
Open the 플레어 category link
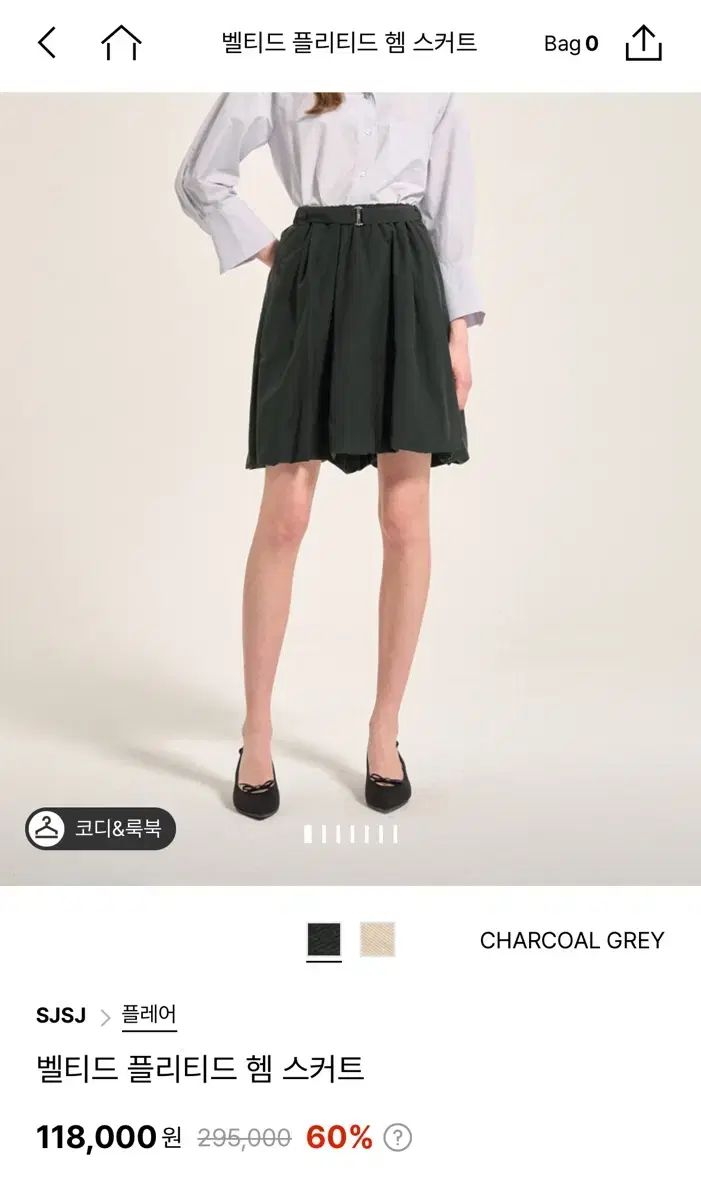149,1015
